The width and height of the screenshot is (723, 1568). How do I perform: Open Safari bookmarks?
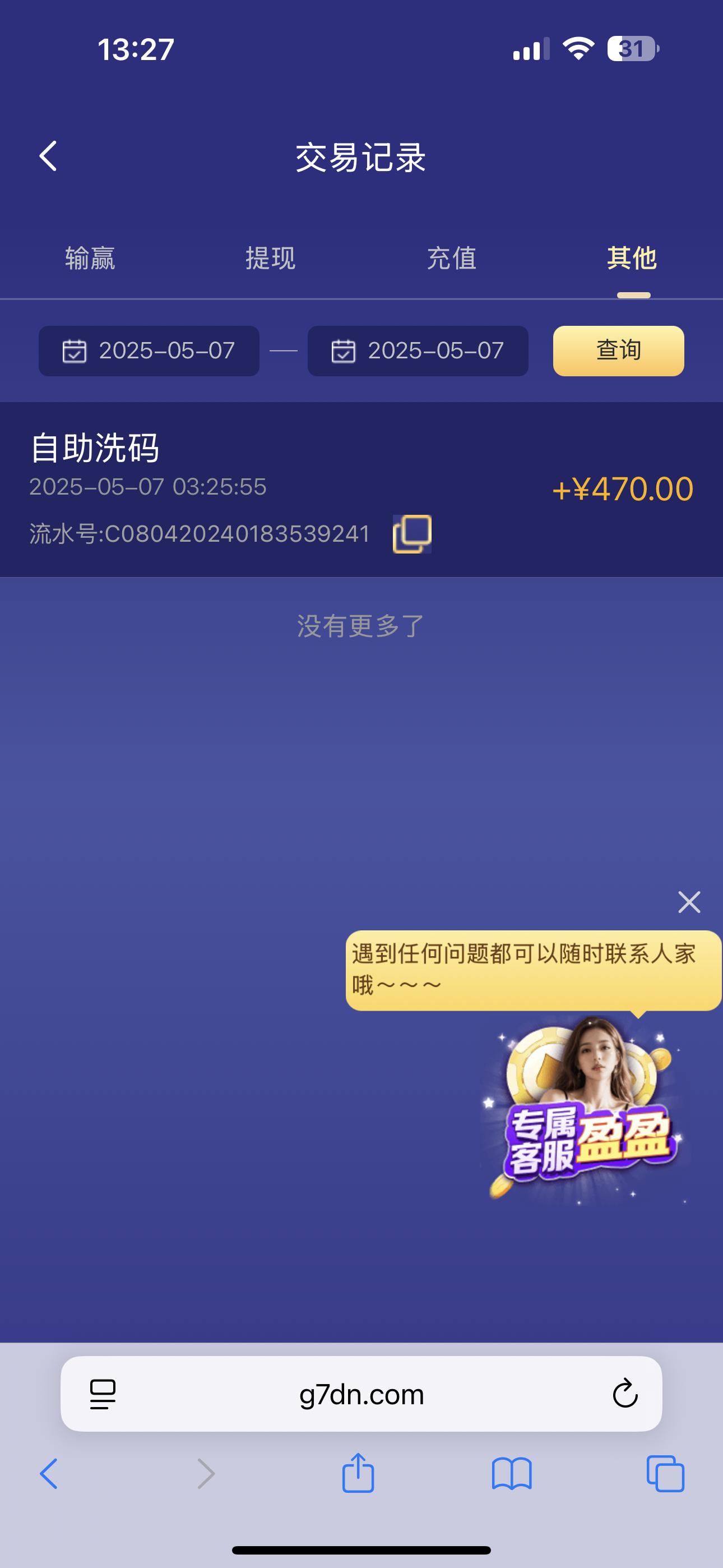pos(511,1473)
